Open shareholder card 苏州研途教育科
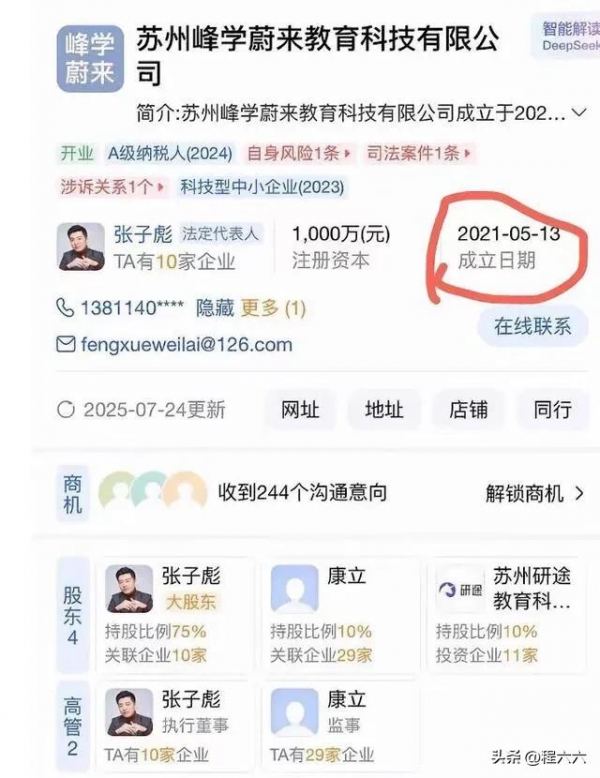600x778 pixels. click(506, 615)
